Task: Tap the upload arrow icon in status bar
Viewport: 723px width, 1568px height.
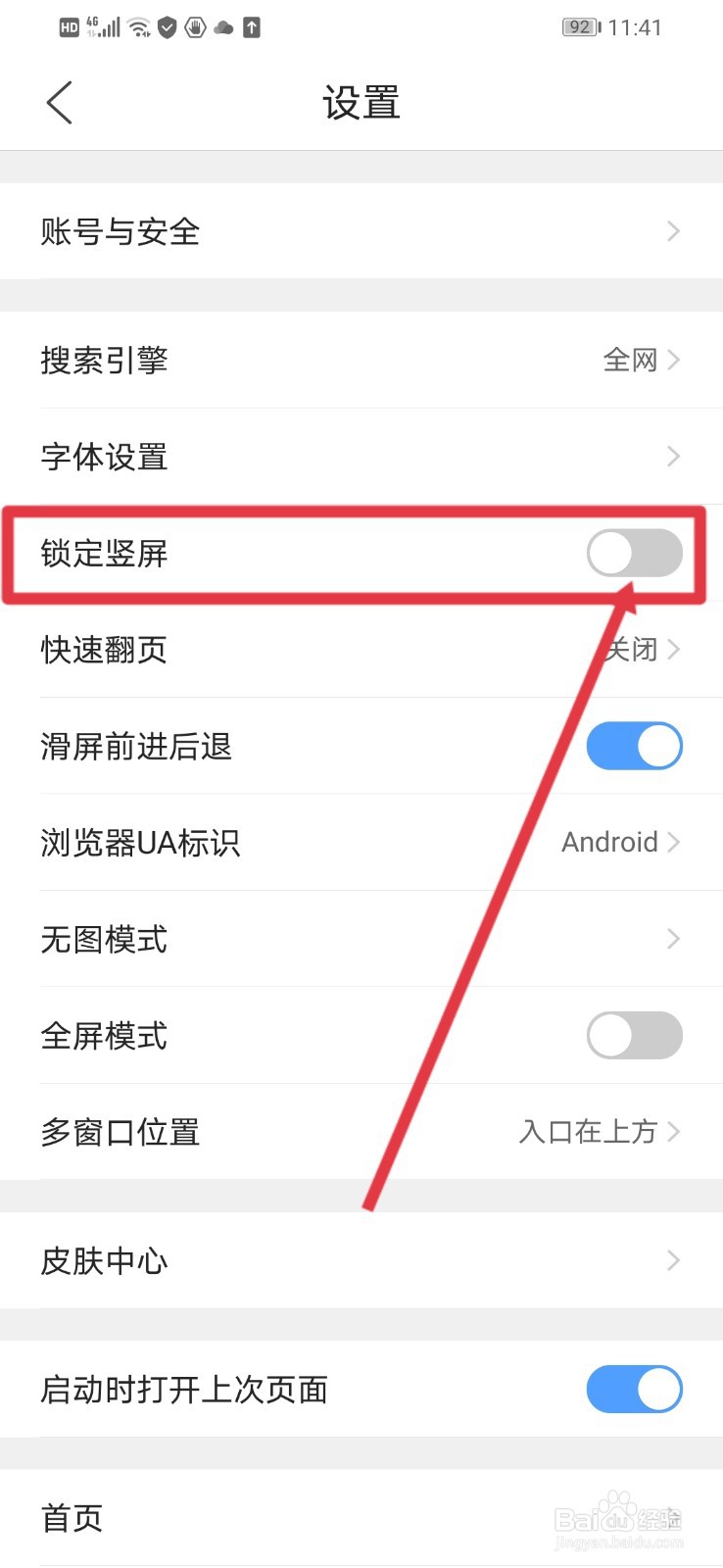Action: (x=252, y=26)
